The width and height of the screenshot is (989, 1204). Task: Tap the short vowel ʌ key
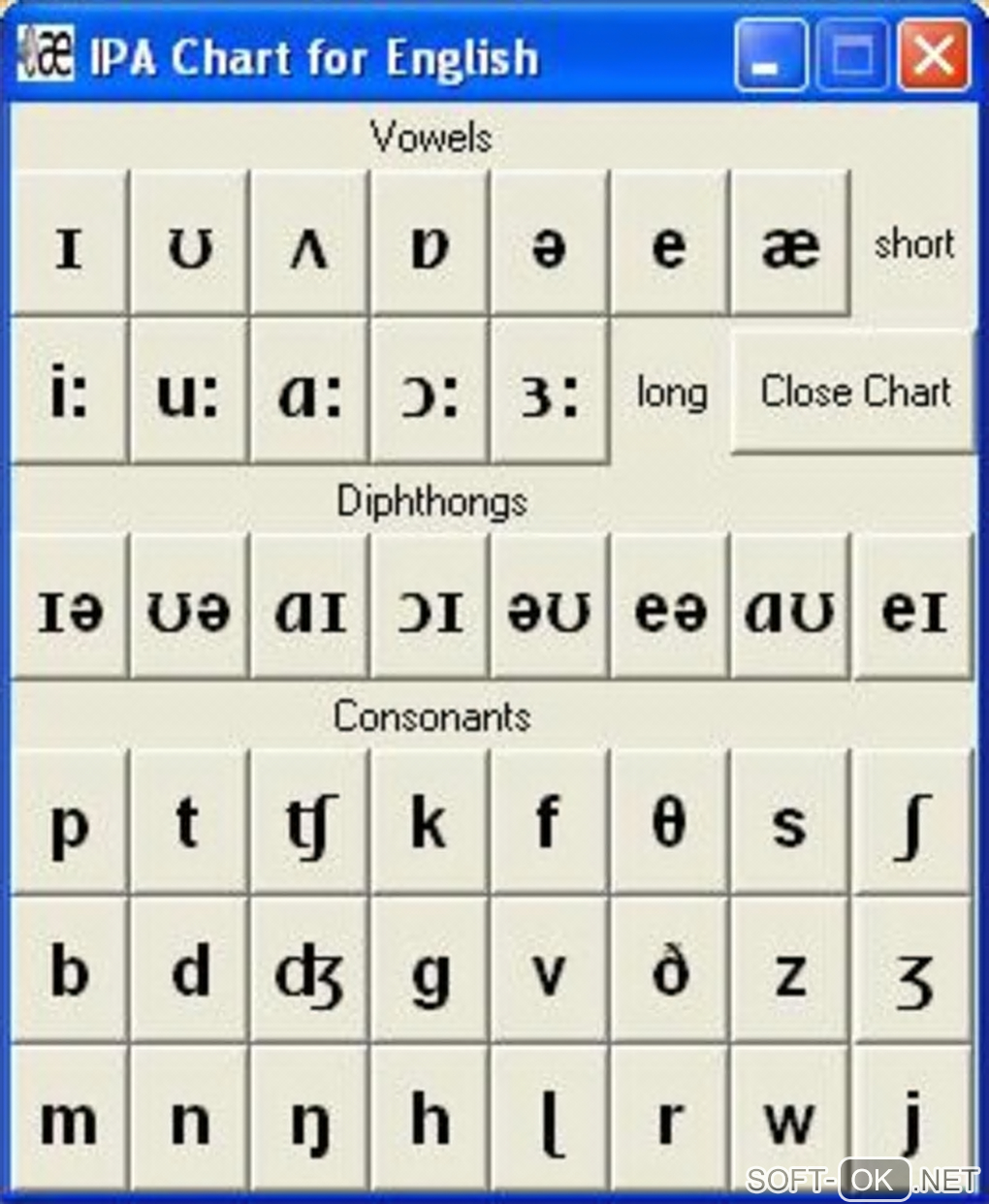(309, 243)
